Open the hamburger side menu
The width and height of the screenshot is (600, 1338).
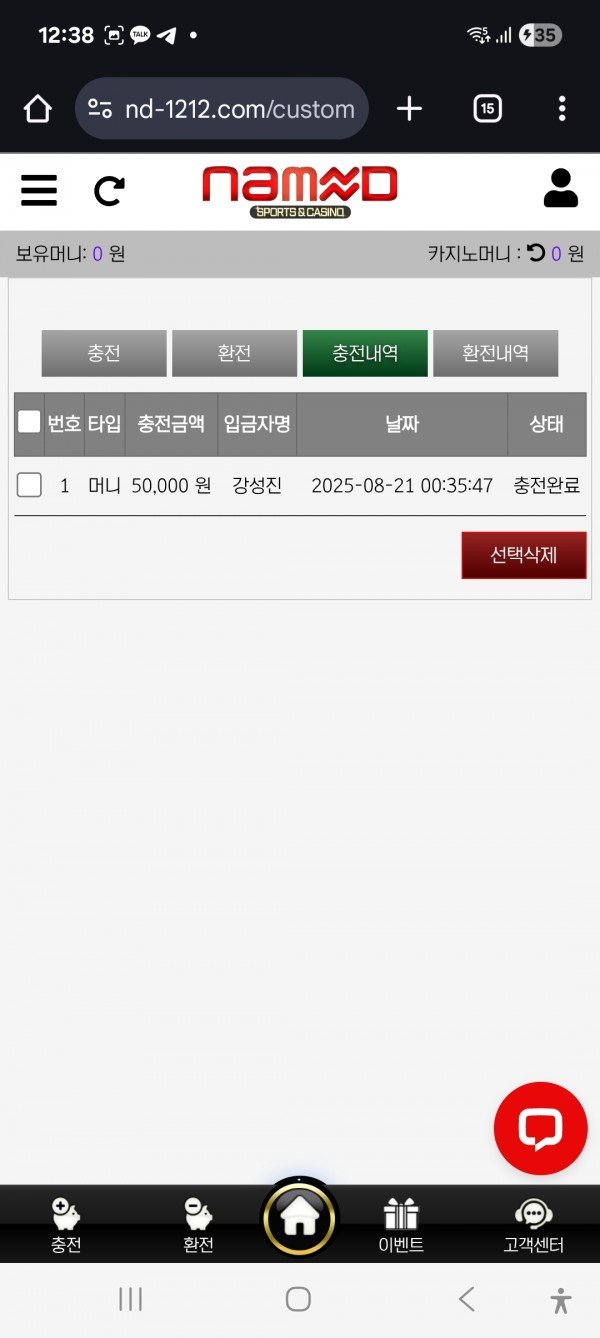tap(39, 189)
